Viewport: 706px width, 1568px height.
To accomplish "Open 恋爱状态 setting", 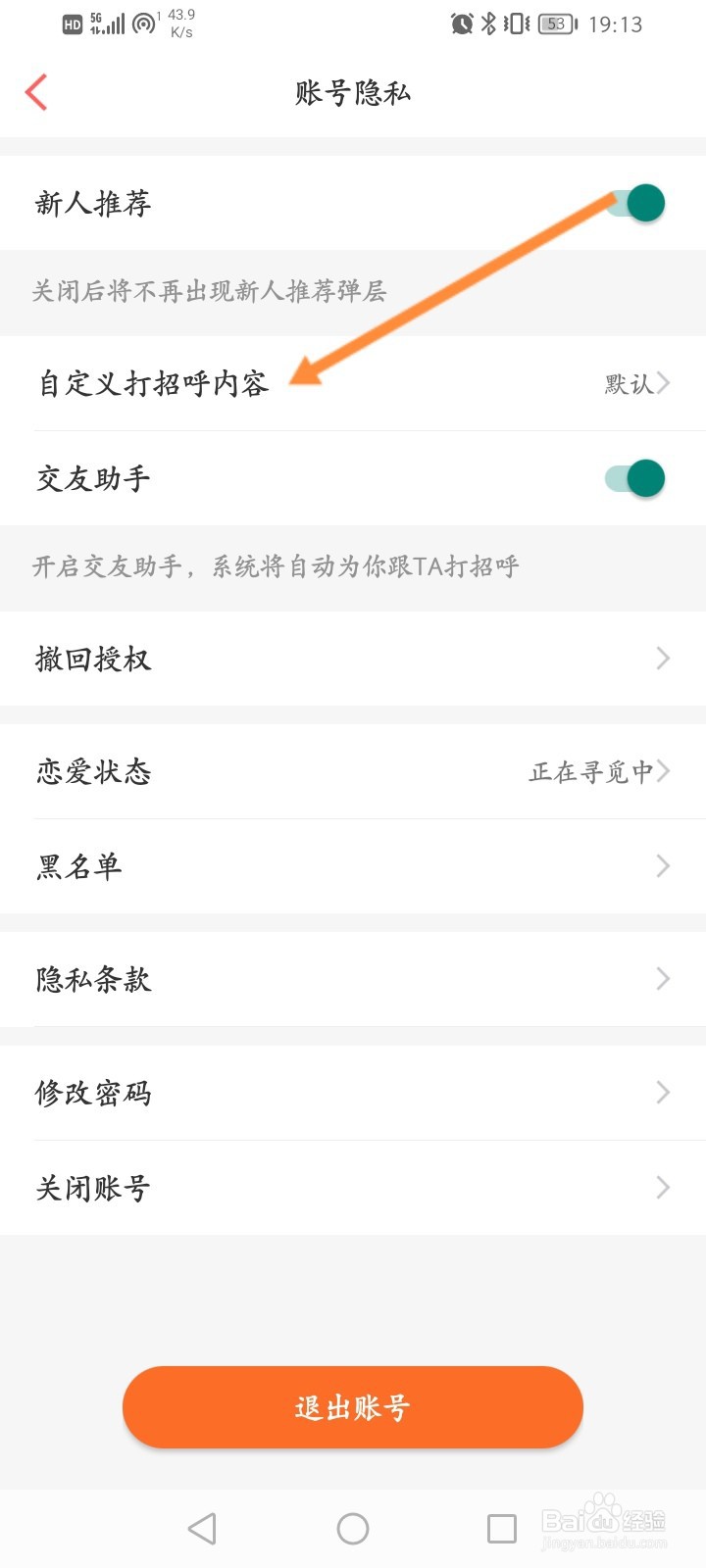I will pyautogui.click(x=353, y=772).
